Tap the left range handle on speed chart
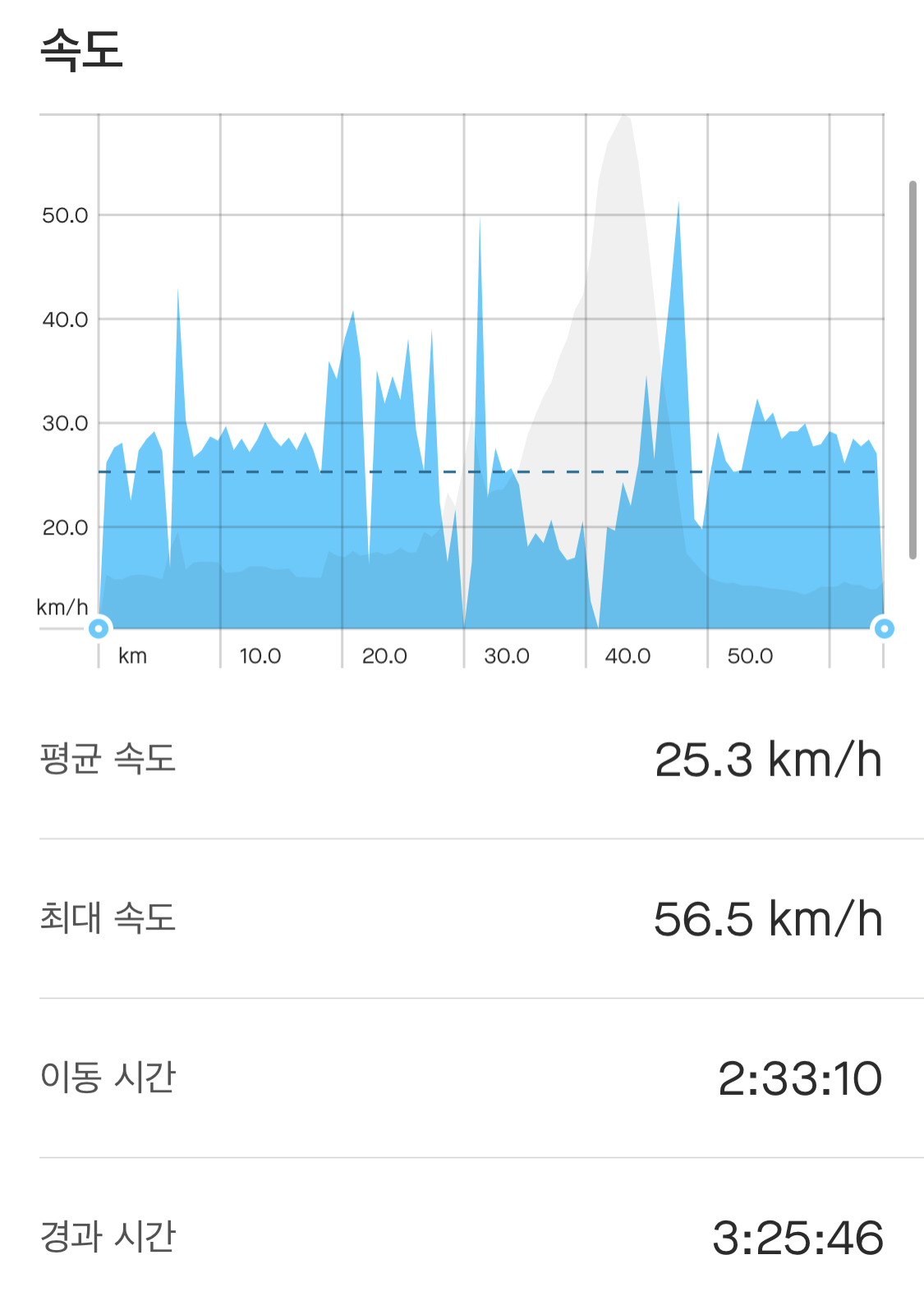924x1310 pixels. click(99, 629)
